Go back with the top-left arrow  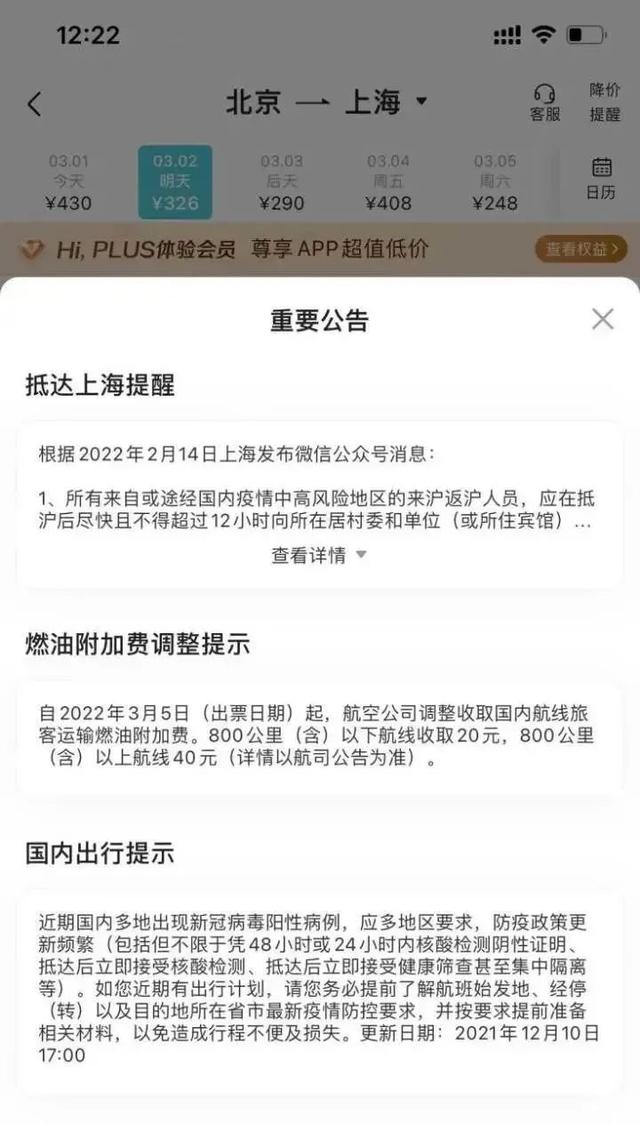click(35, 104)
